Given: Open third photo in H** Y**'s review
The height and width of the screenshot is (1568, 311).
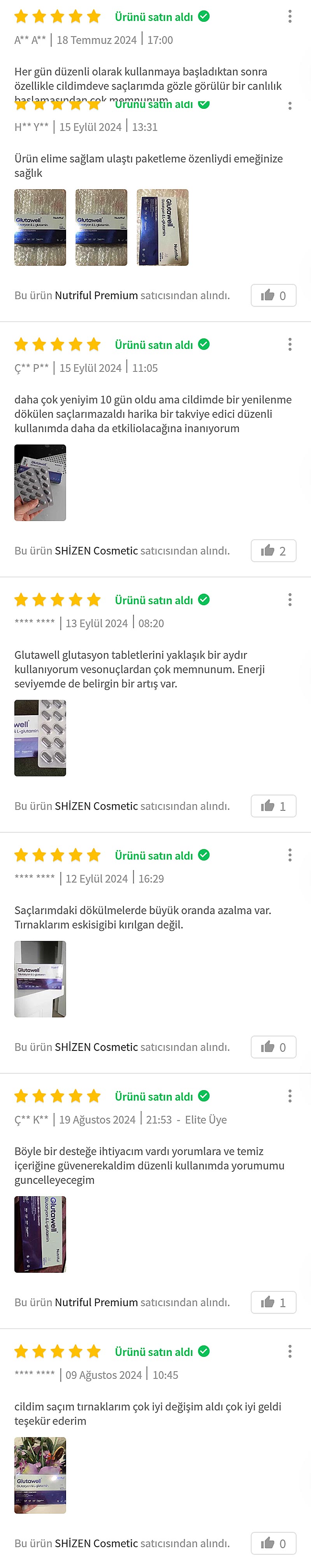Looking at the screenshot, I should (162, 228).
